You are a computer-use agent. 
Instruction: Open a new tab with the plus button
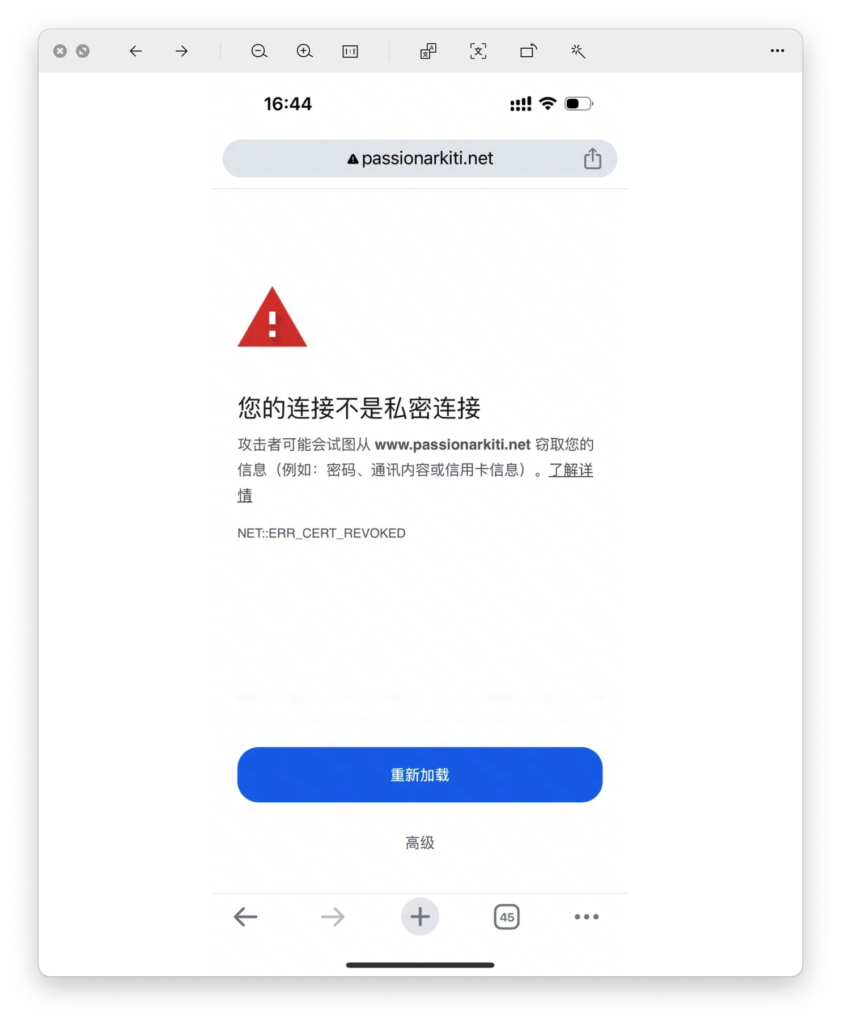click(x=420, y=917)
